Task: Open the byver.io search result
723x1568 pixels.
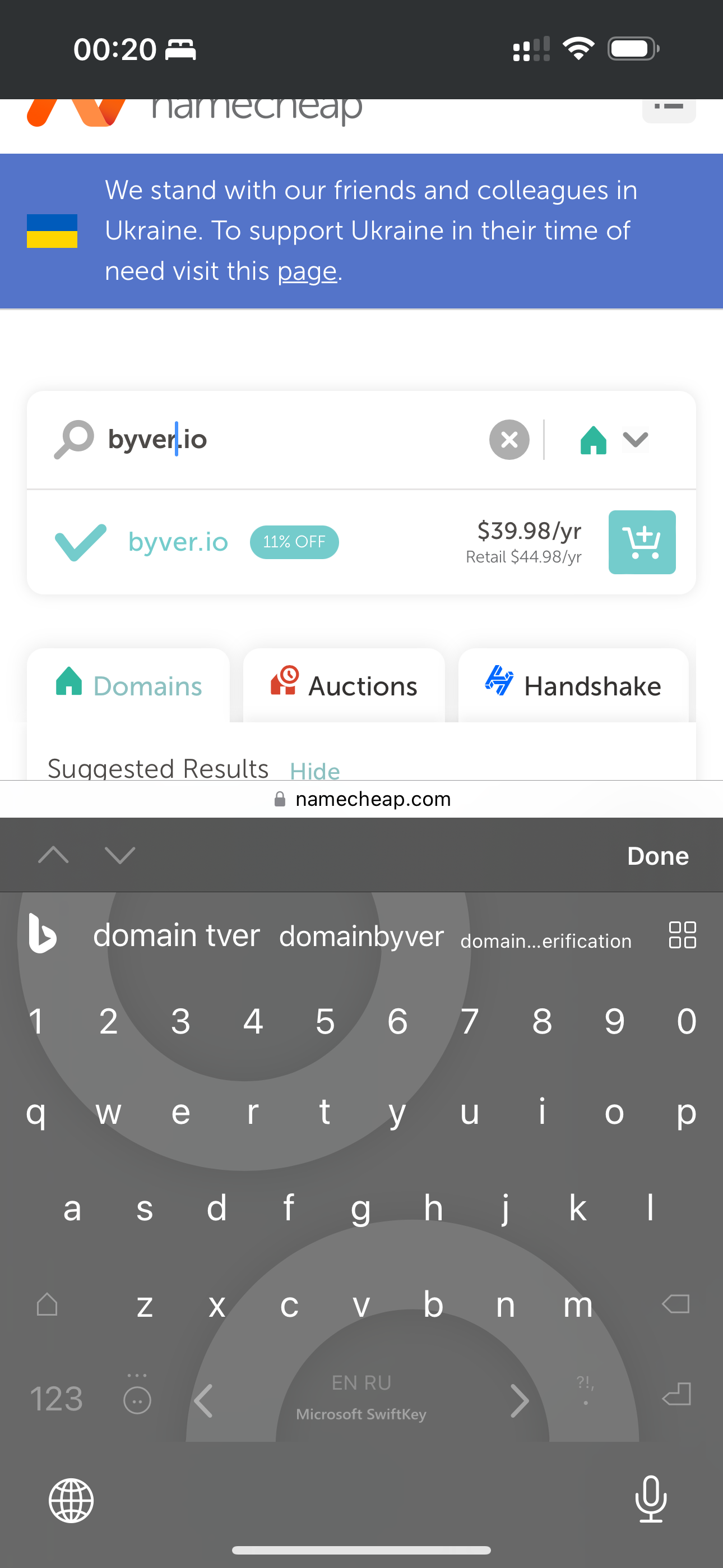Action: (x=178, y=542)
